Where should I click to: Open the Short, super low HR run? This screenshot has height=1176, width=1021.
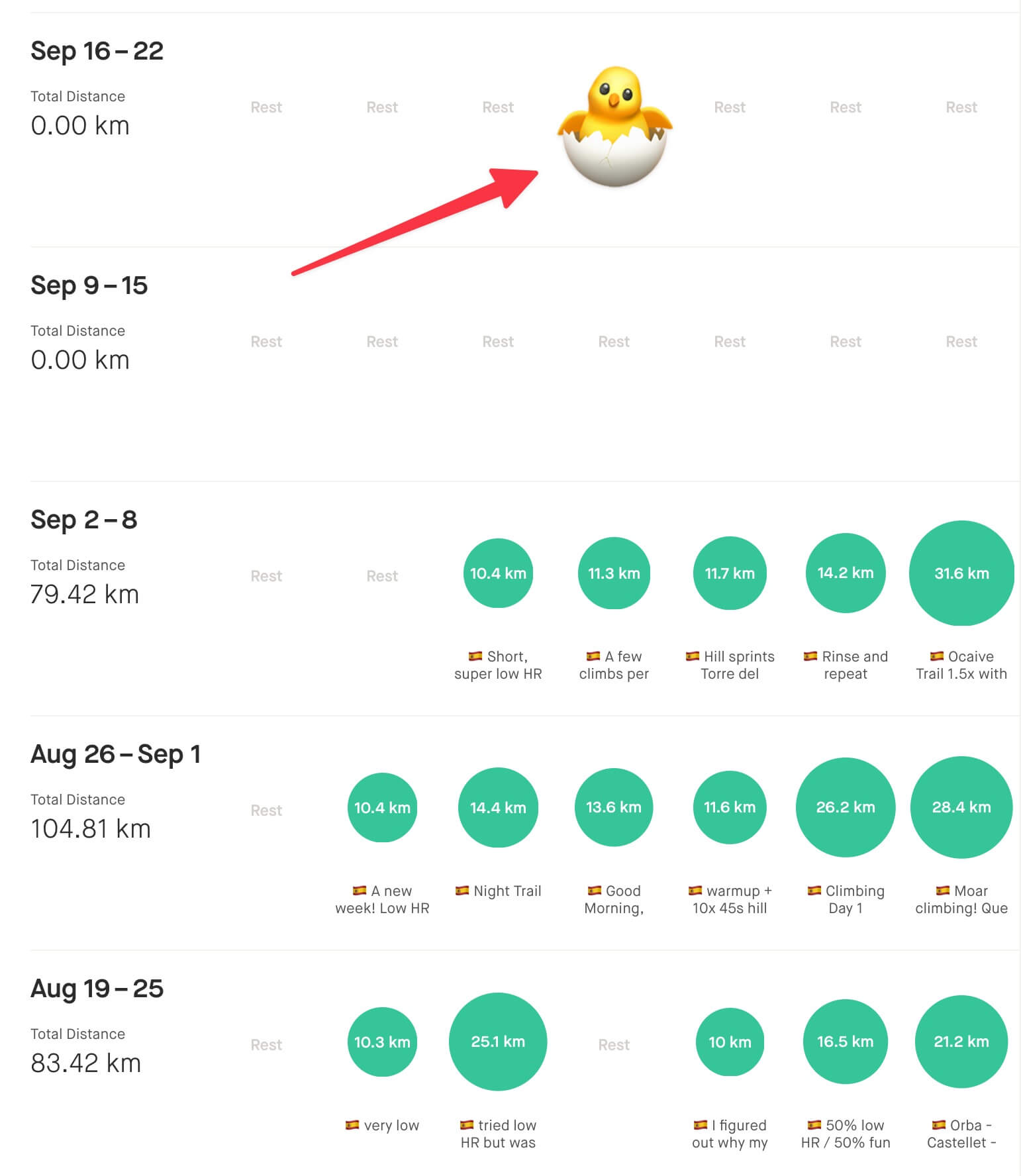(498, 573)
